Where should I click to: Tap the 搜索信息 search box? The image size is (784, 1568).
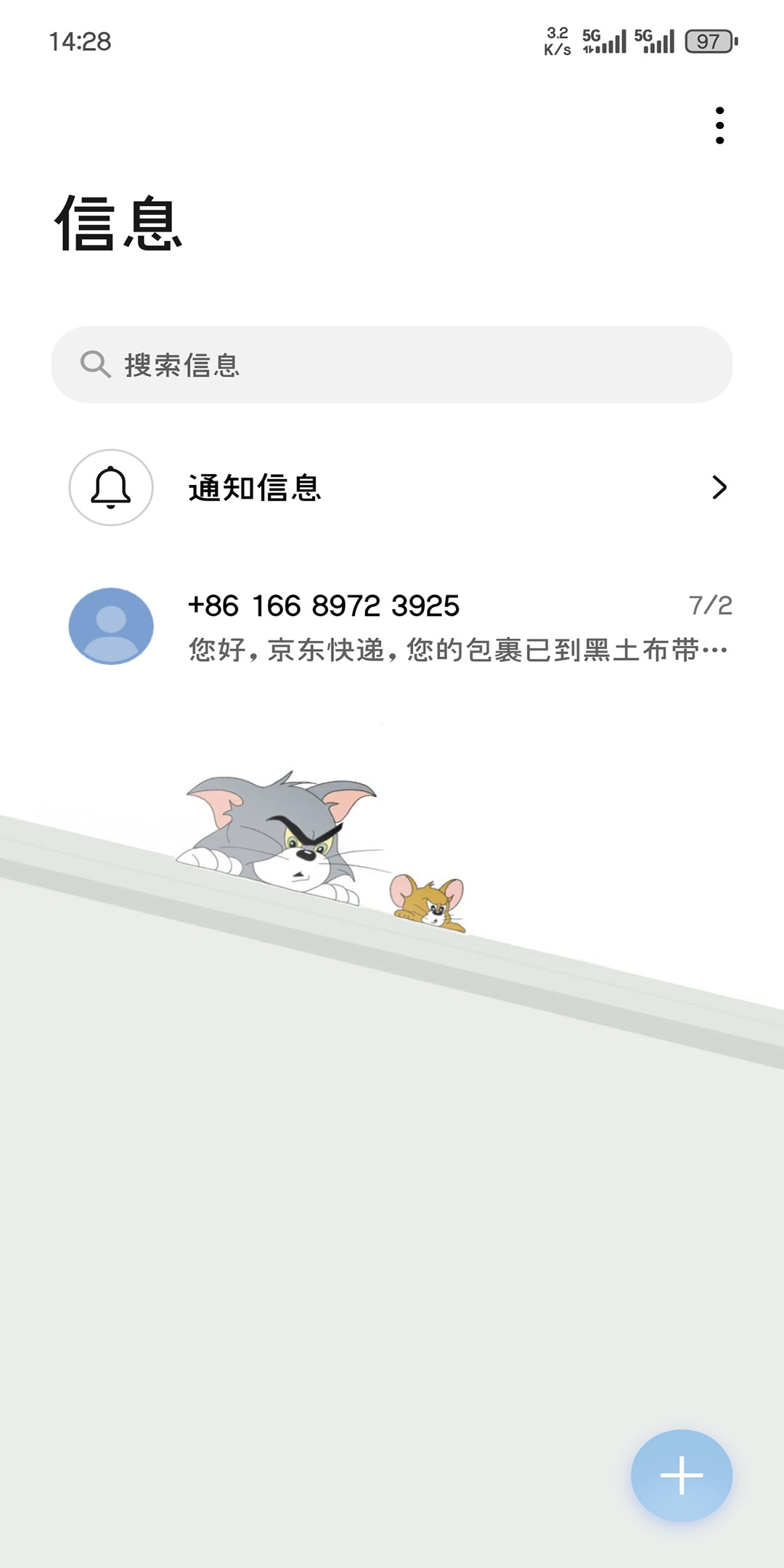click(392, 364)
